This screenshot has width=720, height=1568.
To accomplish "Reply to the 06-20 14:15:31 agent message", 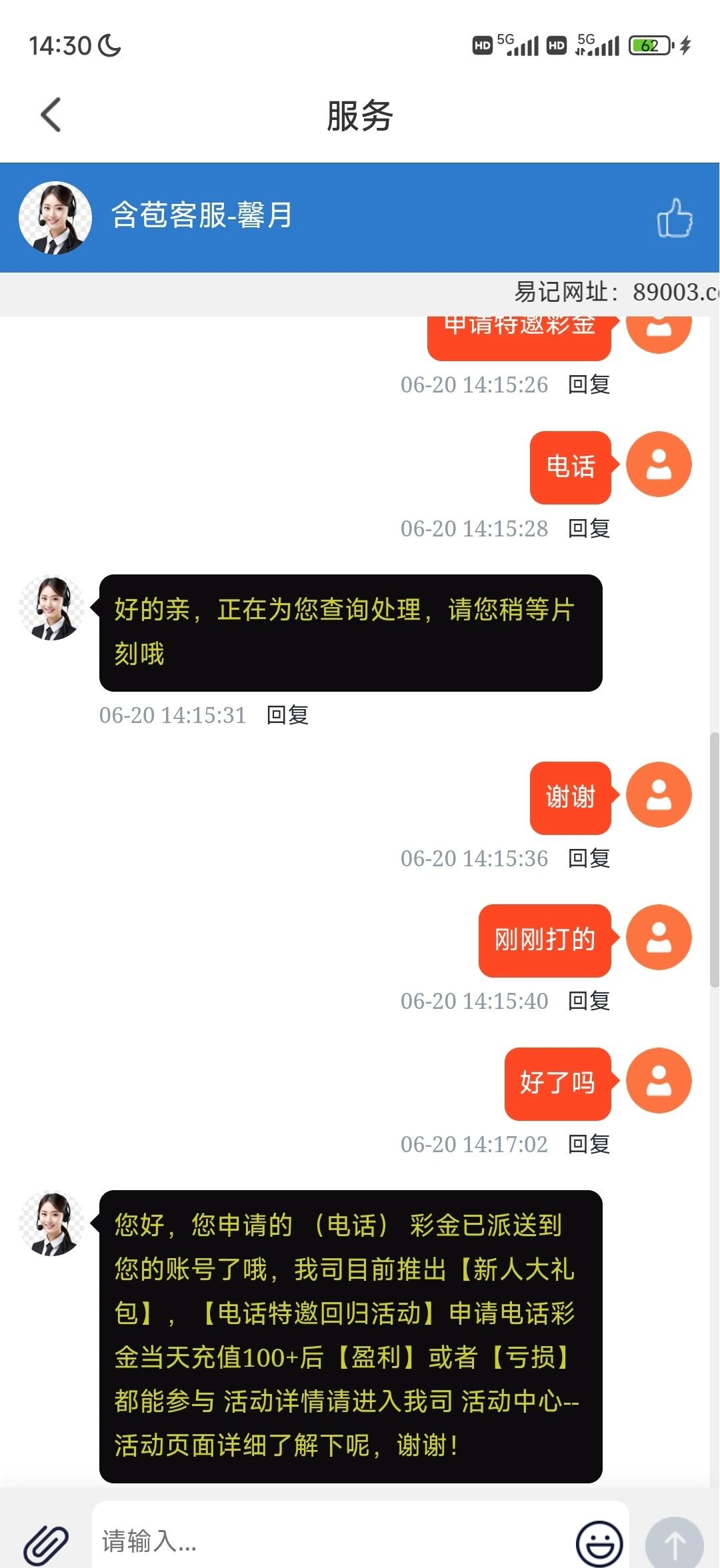I will (x=287, y=715).
